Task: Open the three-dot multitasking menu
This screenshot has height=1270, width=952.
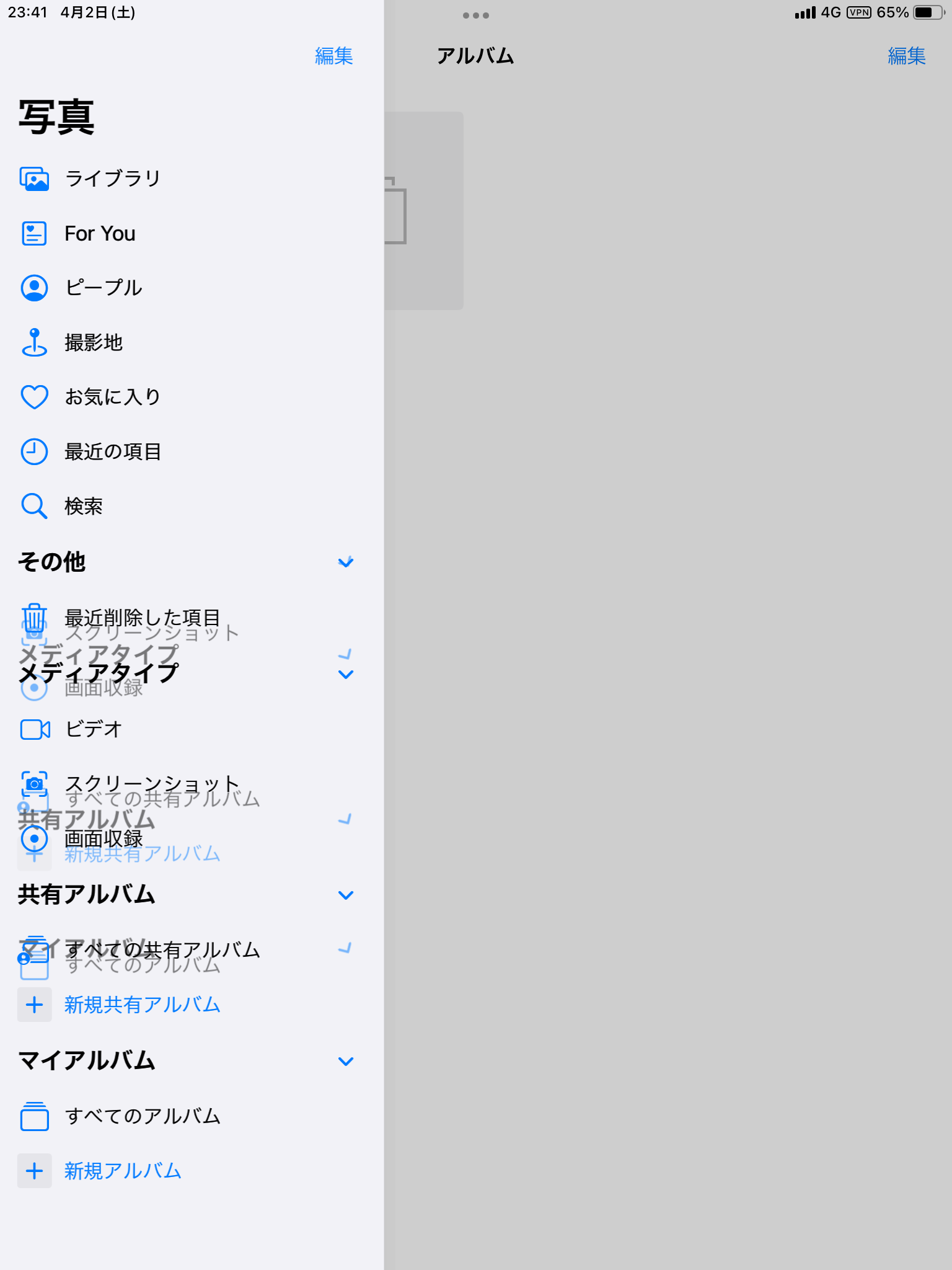Action: click(475, 16)
